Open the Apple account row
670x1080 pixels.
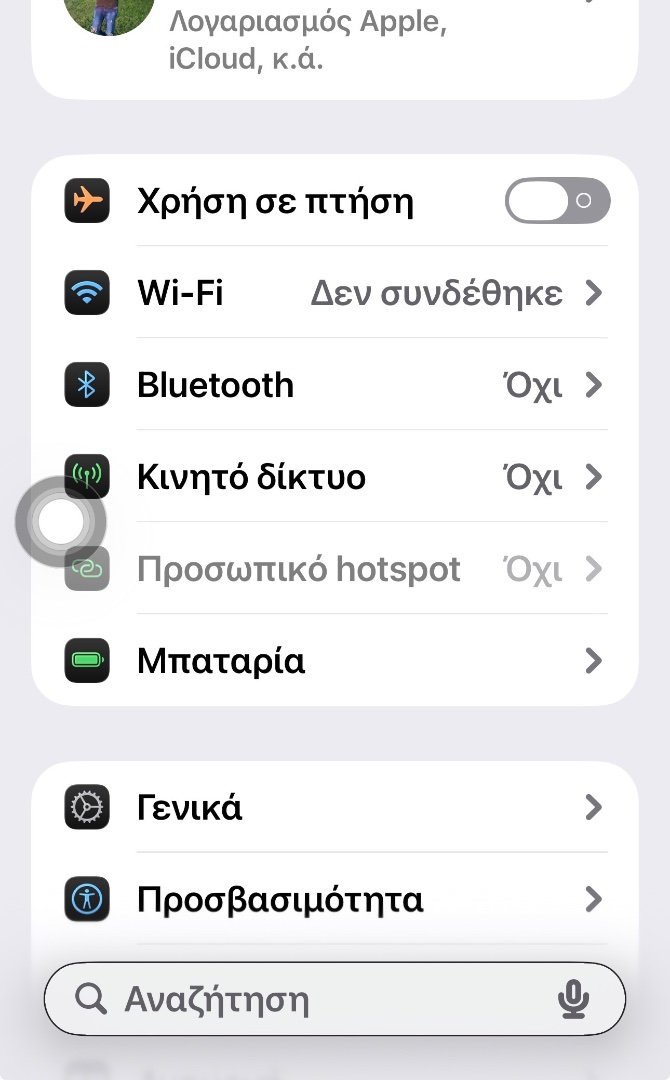(x=335, y=48)
